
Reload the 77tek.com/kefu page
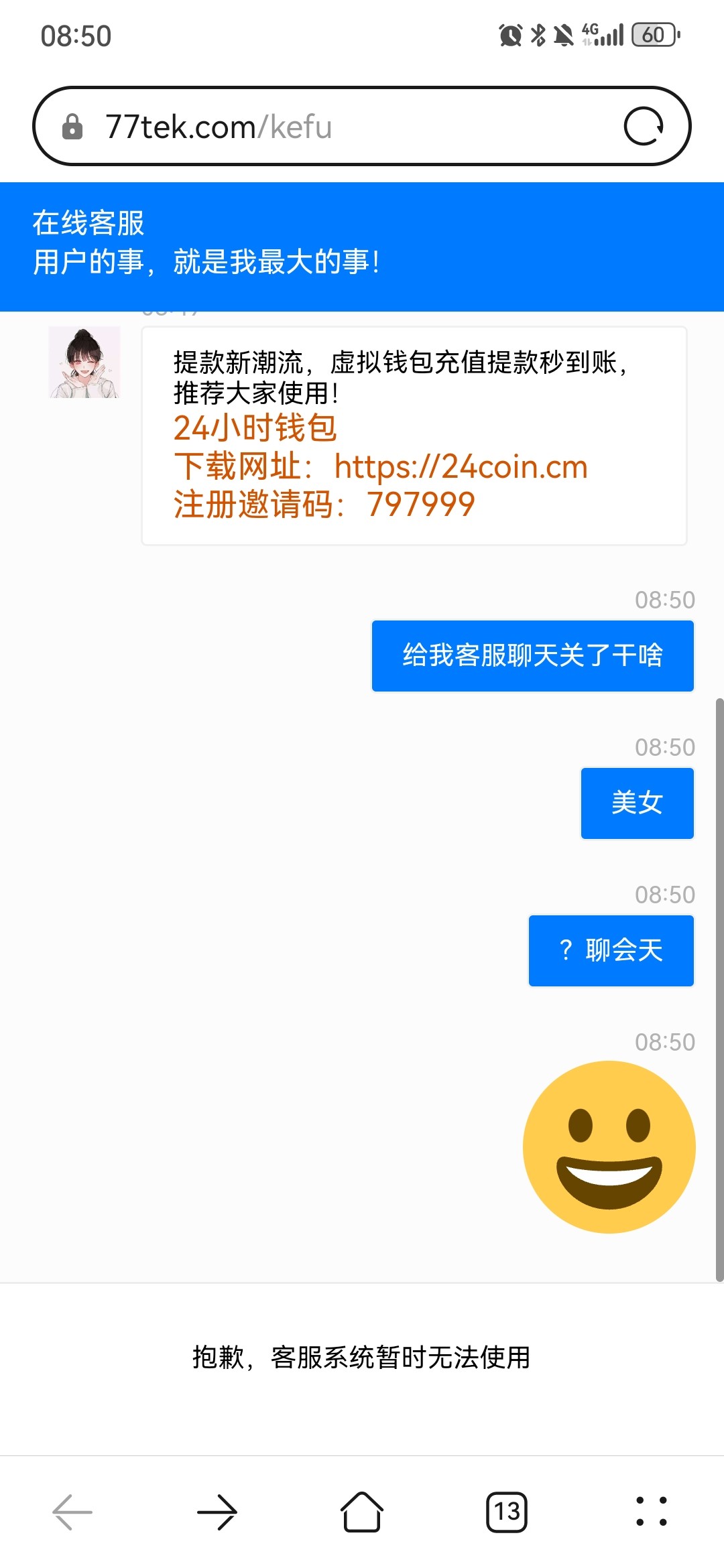pyautogui.click(x=646, y=127)
